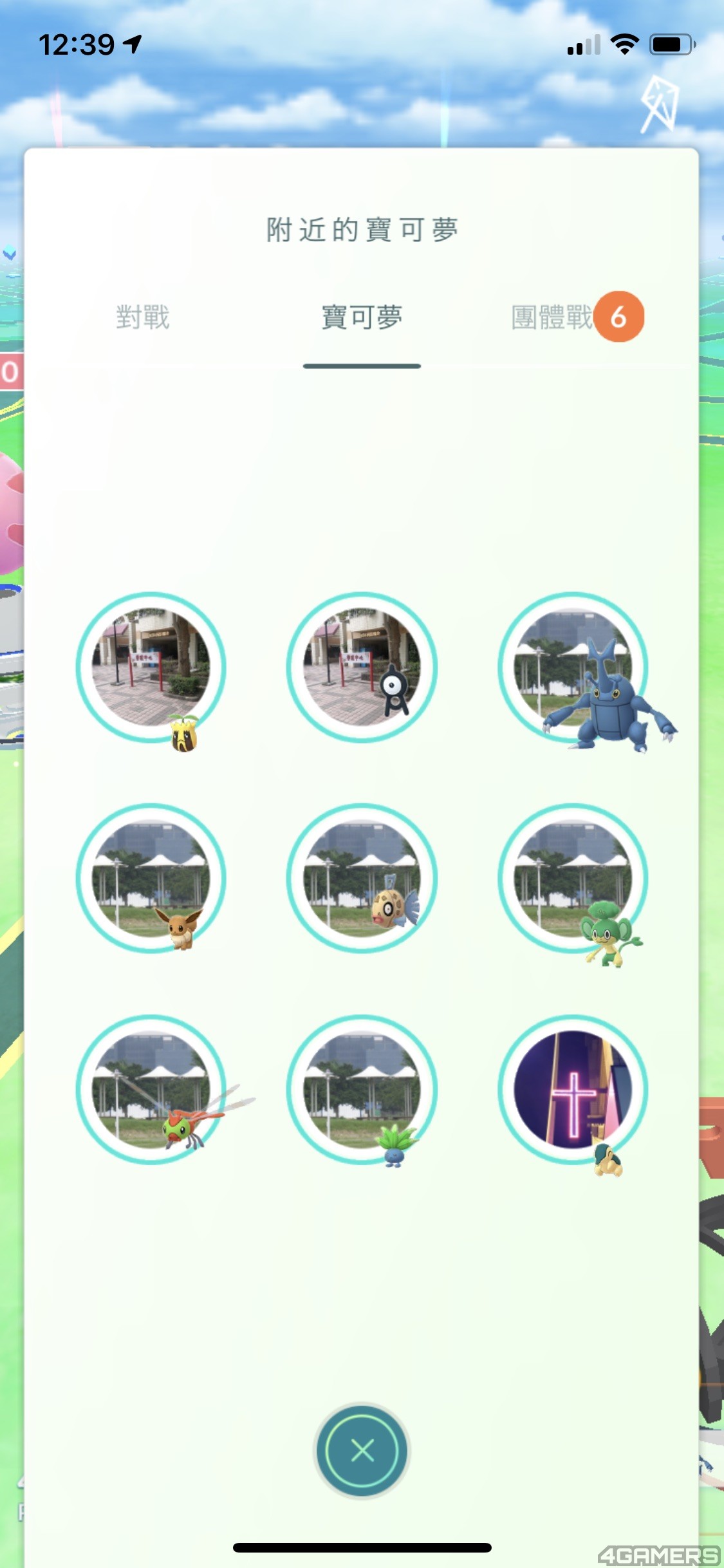Viewport: 724px width, 1568px height.
Task: Choose the nearby Eevee entry
Action: tap(151, 879)
